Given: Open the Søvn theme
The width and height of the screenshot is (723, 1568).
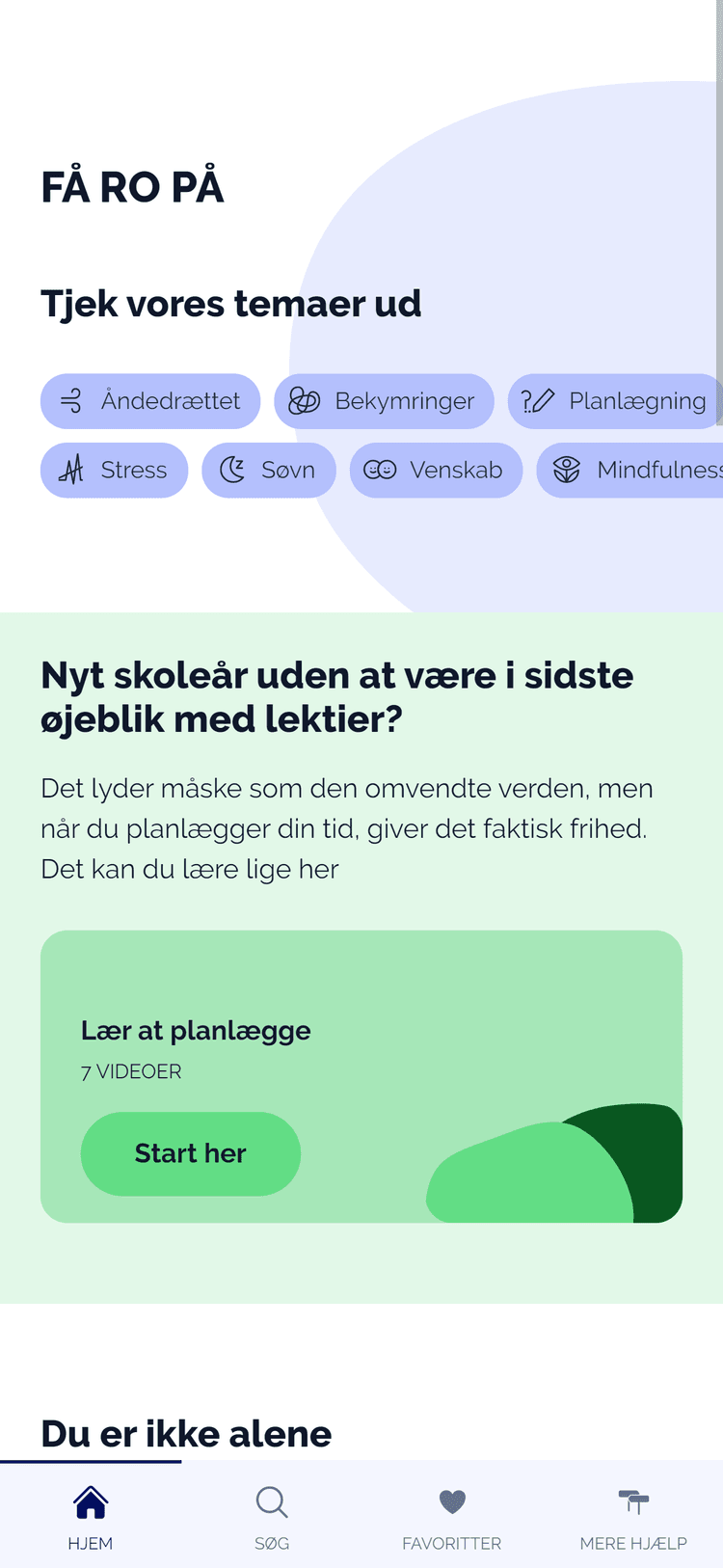Looking at the screenshot, I should [268, 471].
